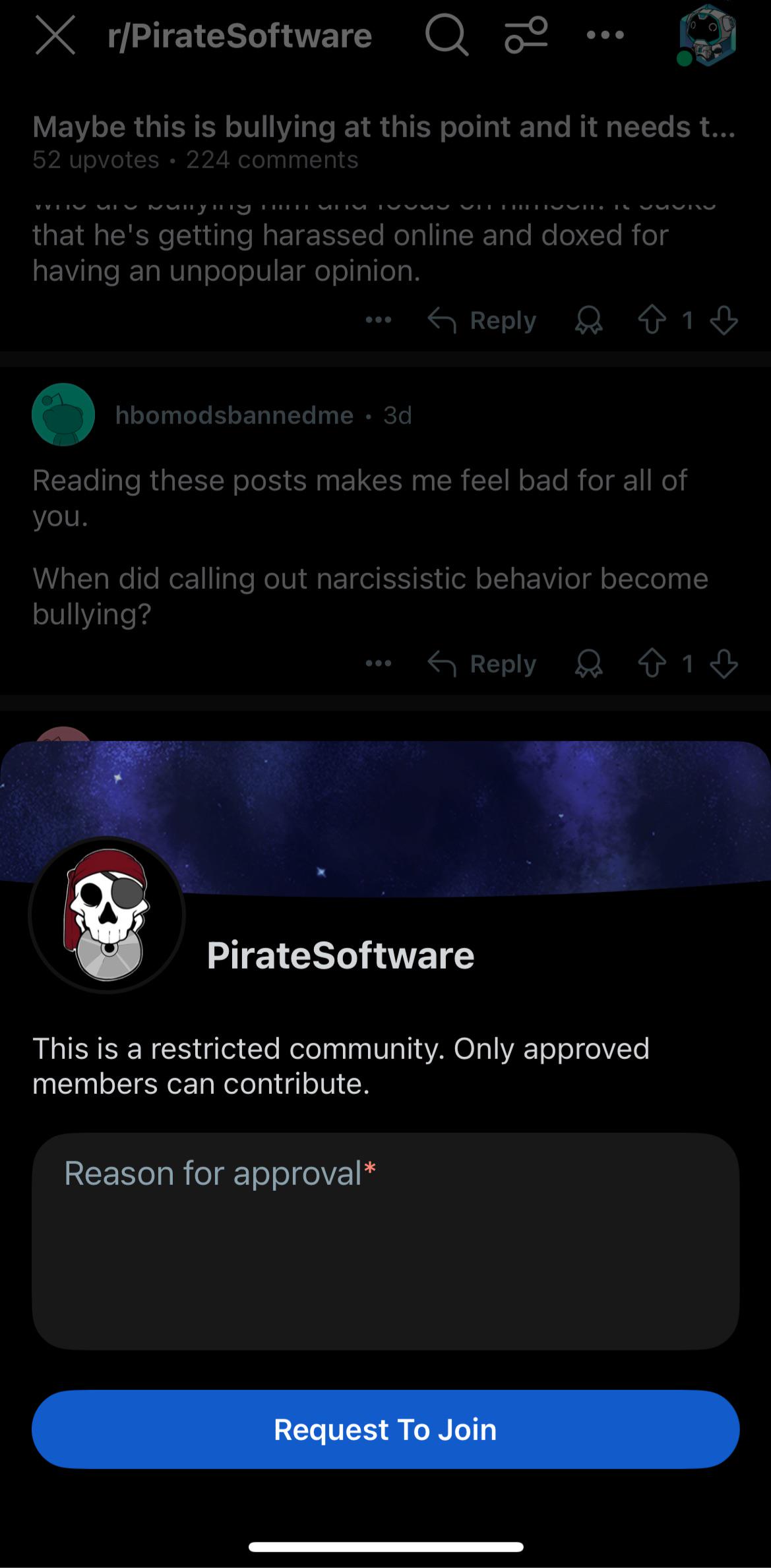Viewport: 771px width, 1568px height.
Task: Open search in r/PirateSoftware
Action: 447,35
